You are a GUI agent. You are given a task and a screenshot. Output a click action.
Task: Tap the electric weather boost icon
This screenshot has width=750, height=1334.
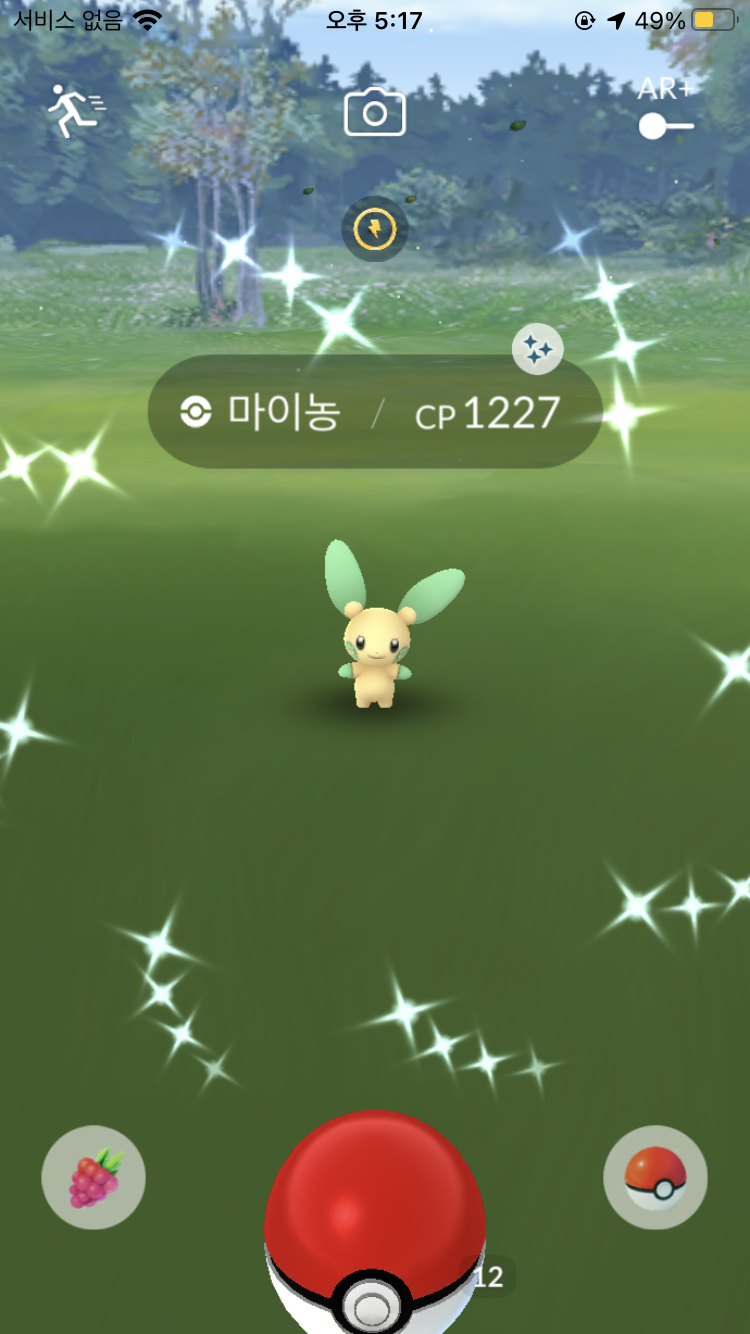[x=375, y=230]
